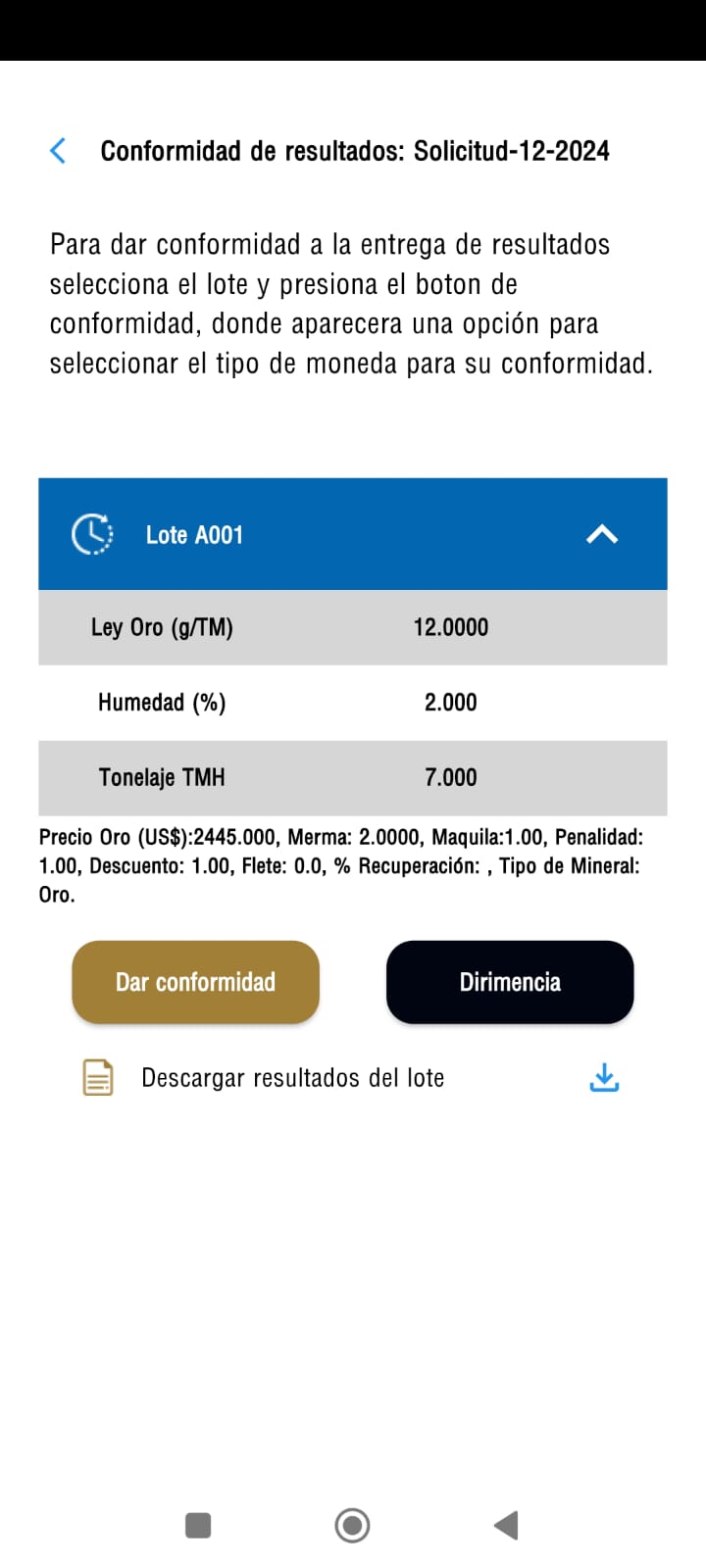The image size is (706, 1568).
Task: Go back using the blue arrow
Action: pyautogui.click(x=58, y=151)
